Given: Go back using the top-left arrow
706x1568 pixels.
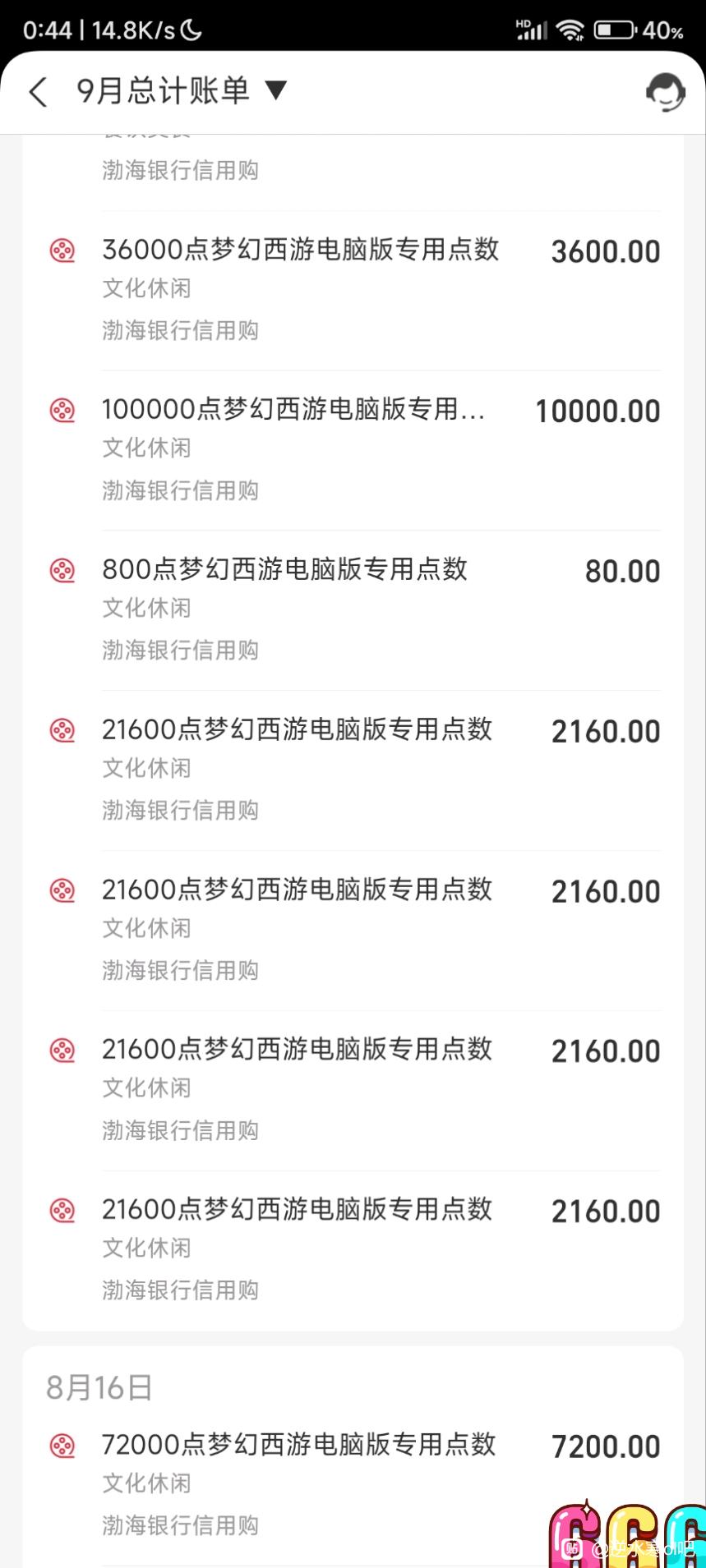Looking at the screenshot, I should point(39,91).
